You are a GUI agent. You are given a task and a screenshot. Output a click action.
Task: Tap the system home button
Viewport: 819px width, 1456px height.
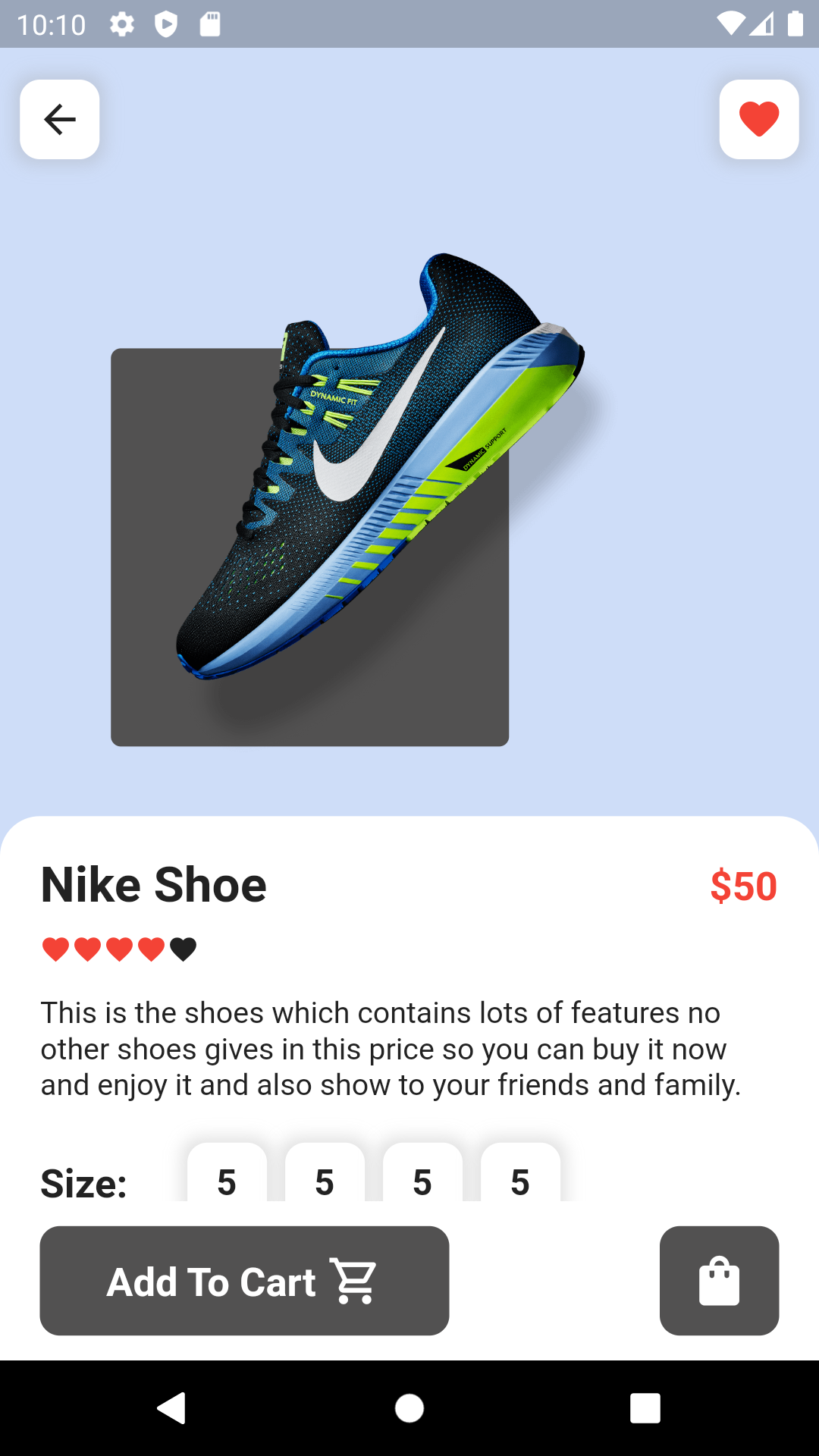409,1408
